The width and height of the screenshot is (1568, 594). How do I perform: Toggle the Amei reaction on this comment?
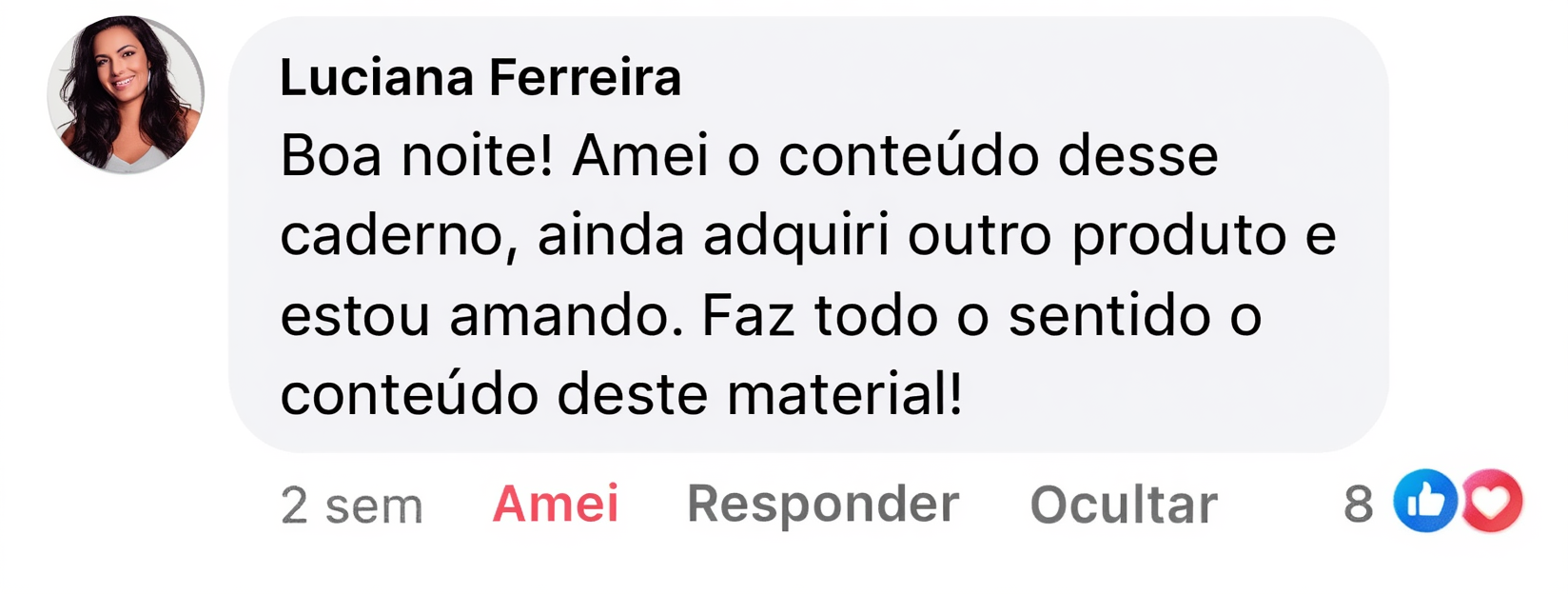coord(555,504)
